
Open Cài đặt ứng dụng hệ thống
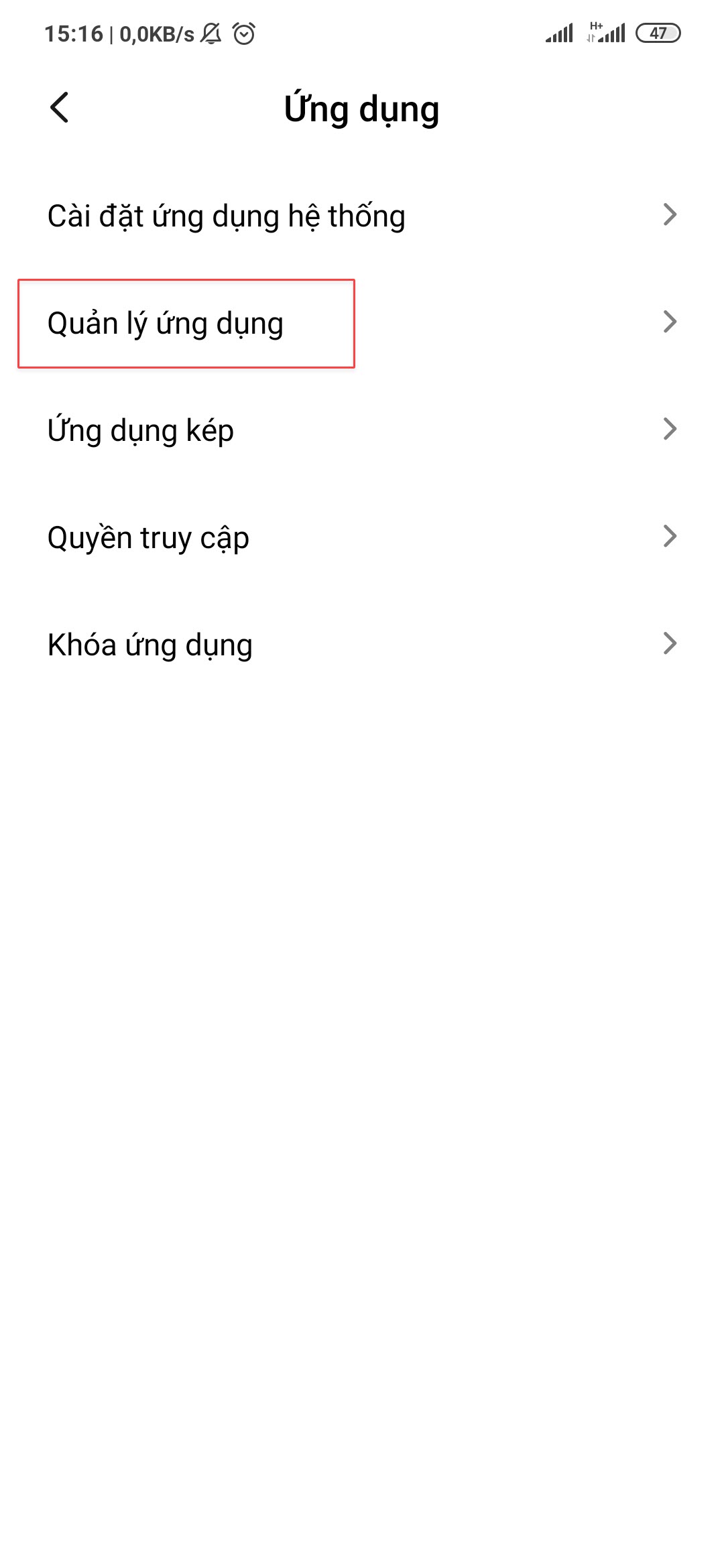(x=227, y=216)
